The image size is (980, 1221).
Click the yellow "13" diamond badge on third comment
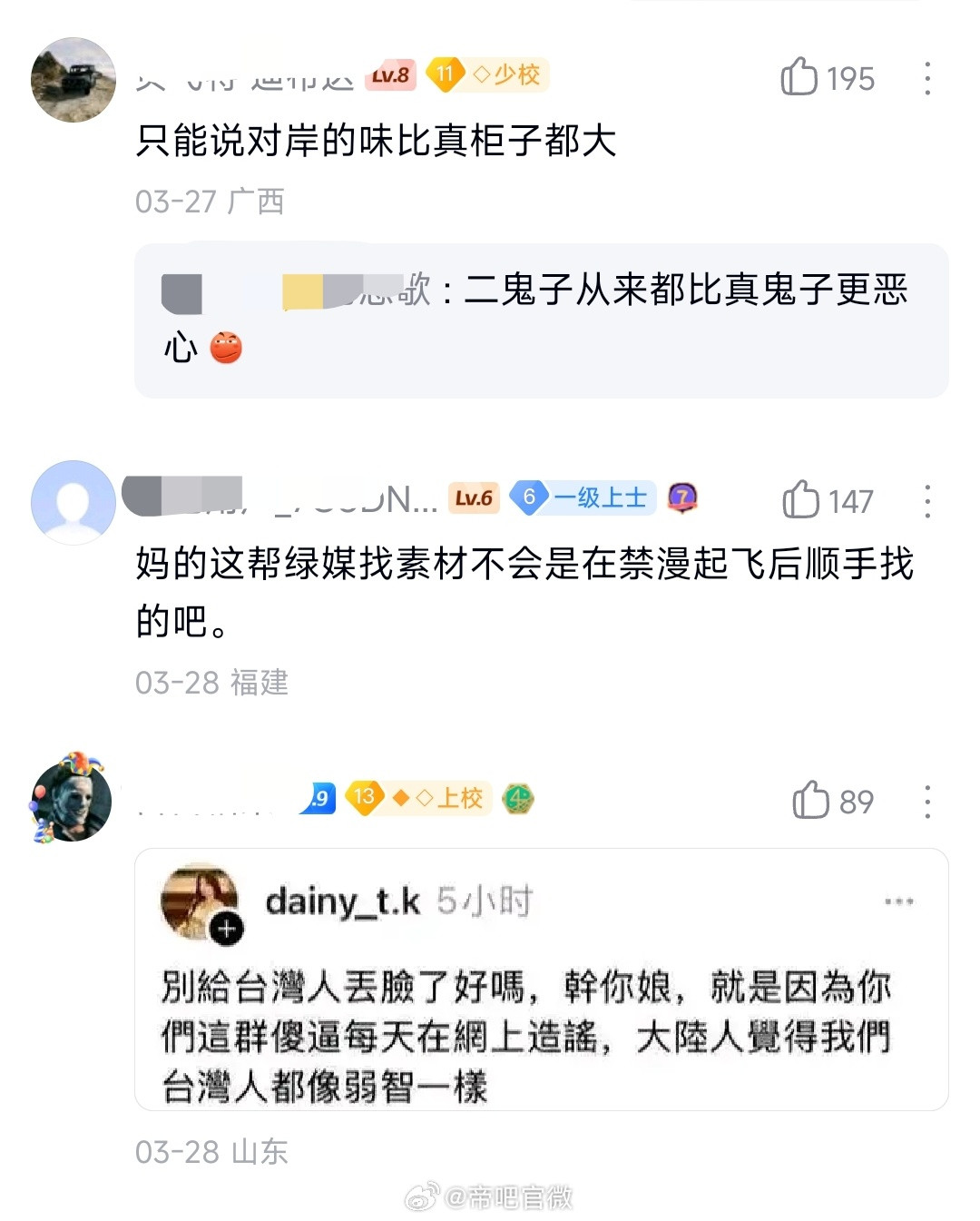(x=363, y=800)
